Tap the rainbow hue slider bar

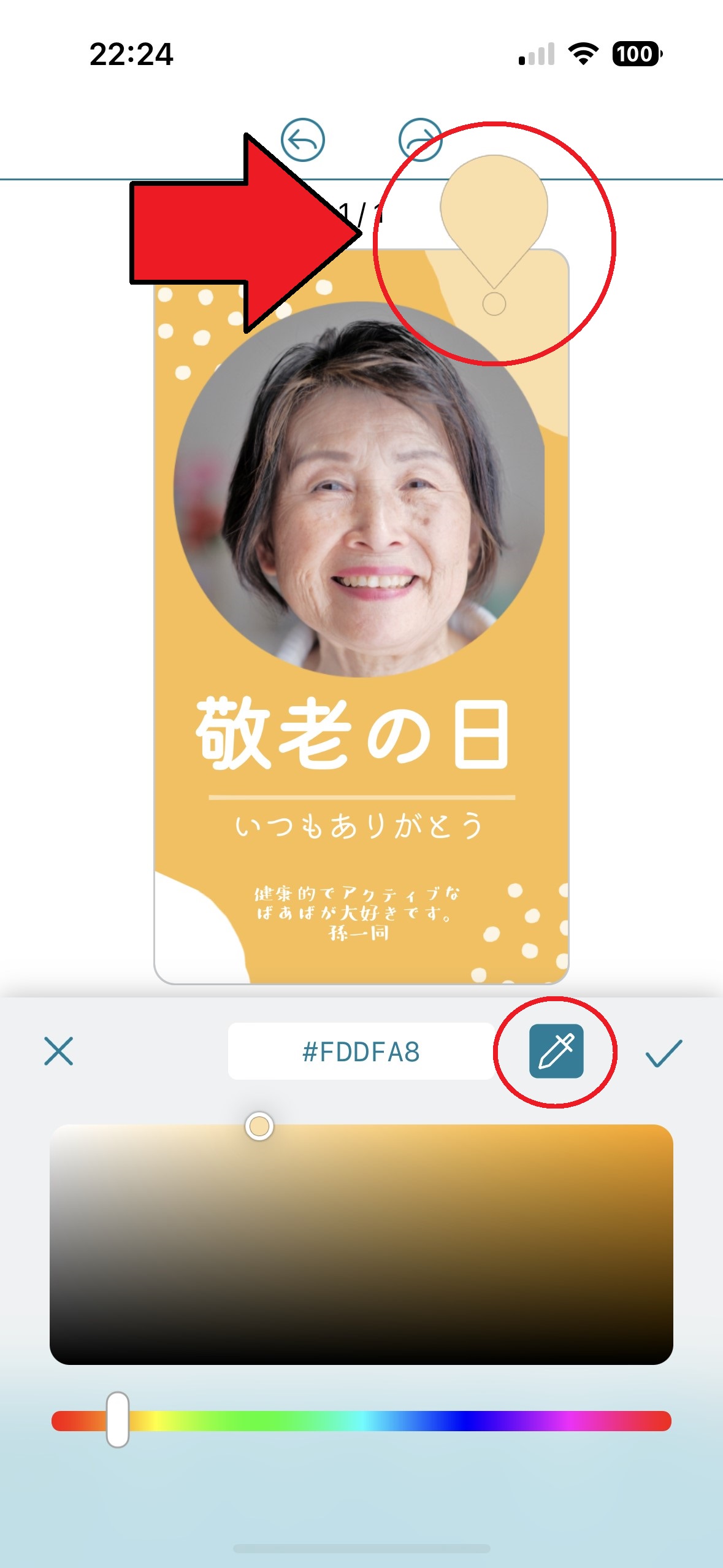[x=392, y=1421]
